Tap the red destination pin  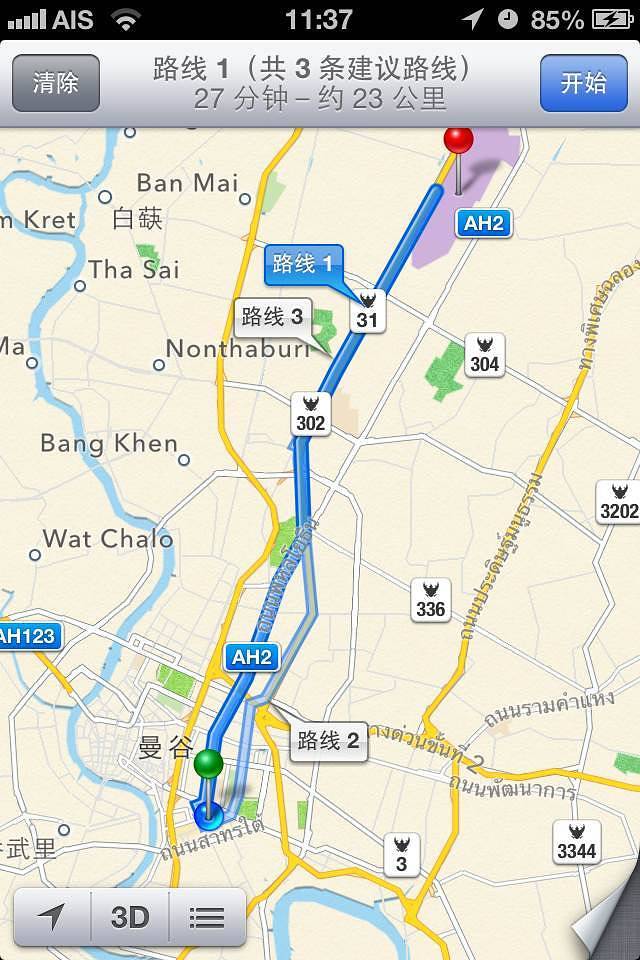[x=459, y=141]
